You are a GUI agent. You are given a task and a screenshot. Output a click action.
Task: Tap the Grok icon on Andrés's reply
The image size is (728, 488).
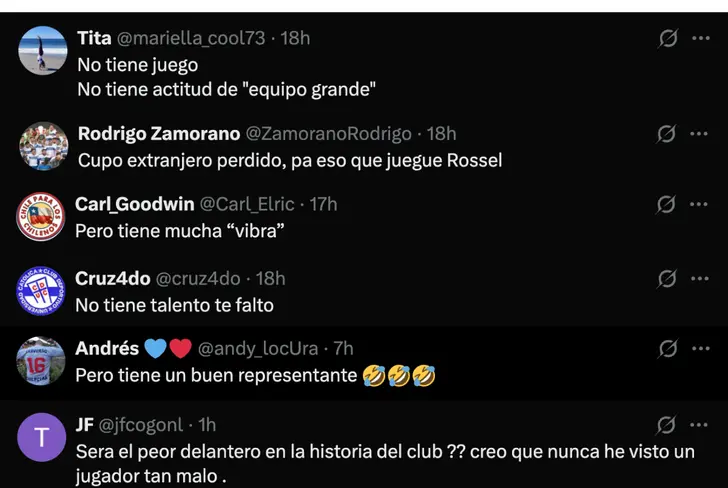tap(667, 349)
